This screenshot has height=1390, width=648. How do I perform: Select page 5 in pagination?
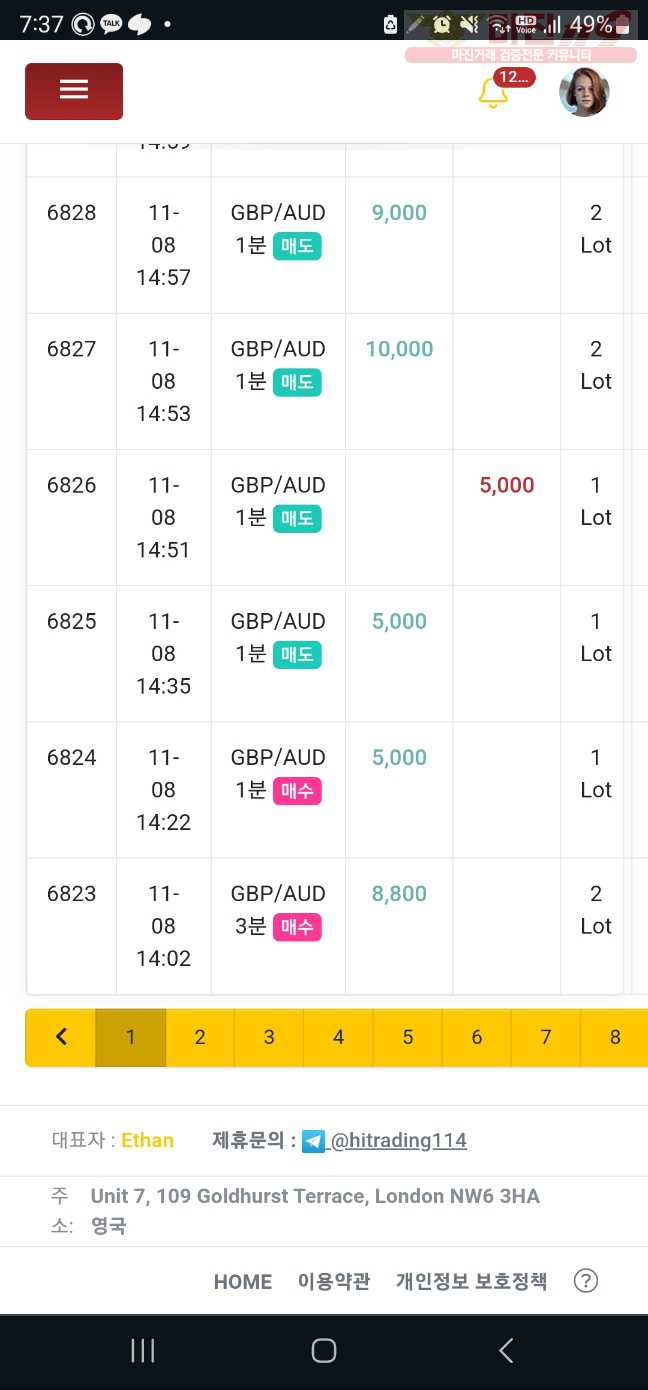click(408, 1037)
